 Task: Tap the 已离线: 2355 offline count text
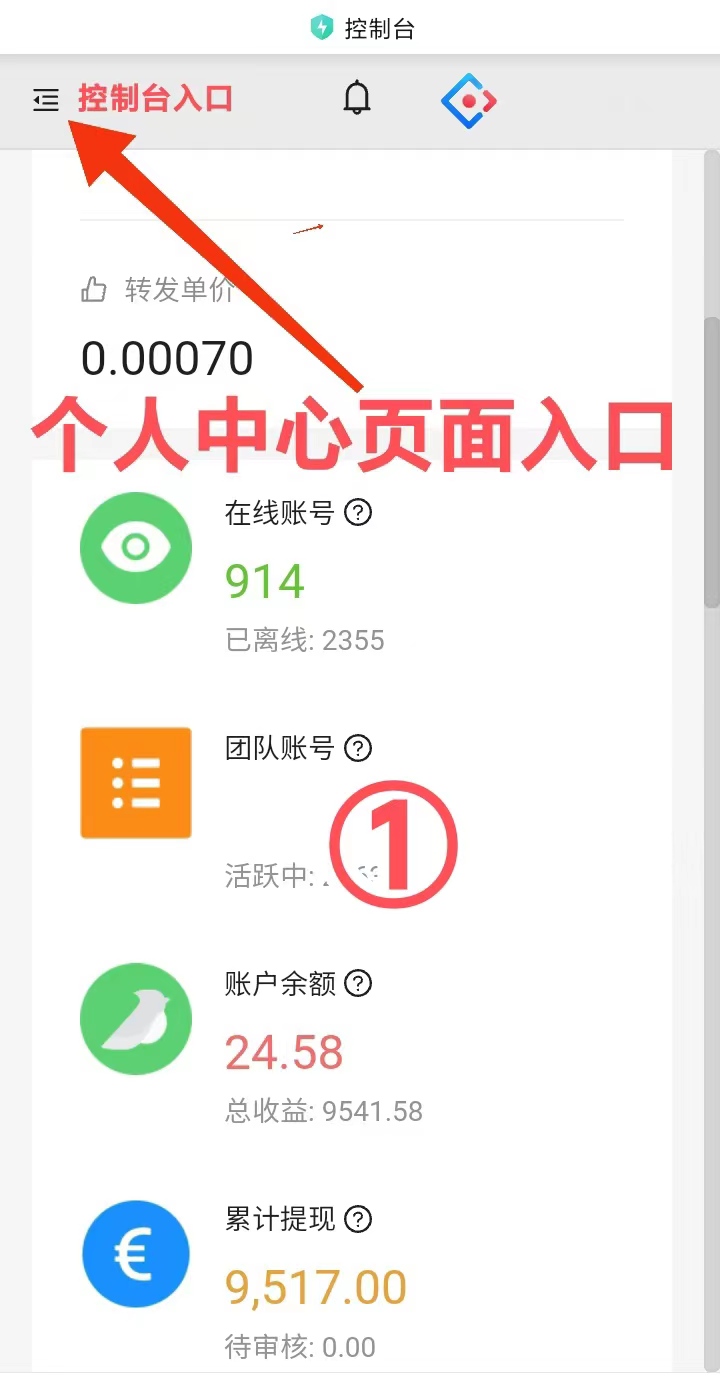(305, 640)
